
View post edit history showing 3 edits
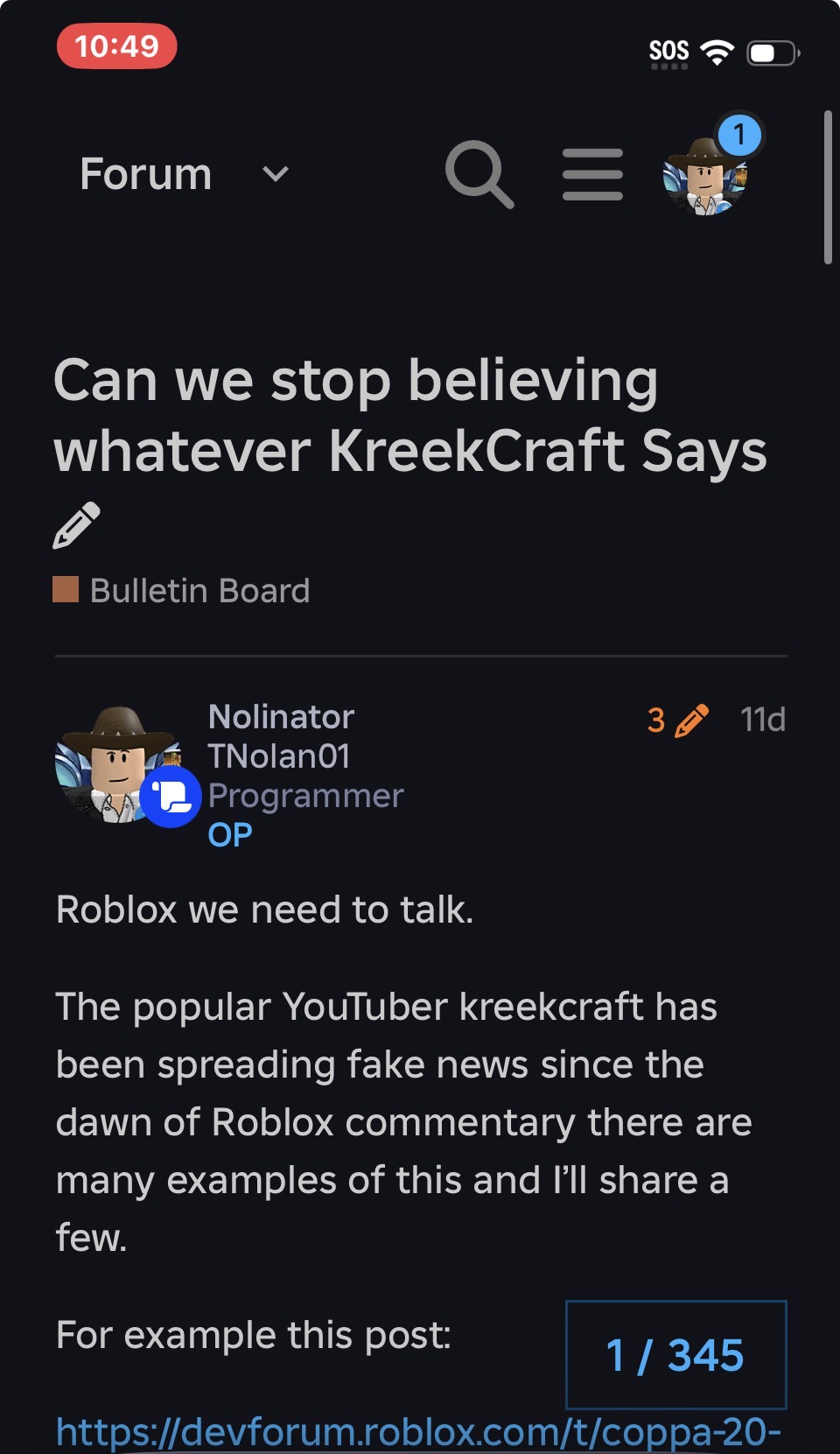676,720
